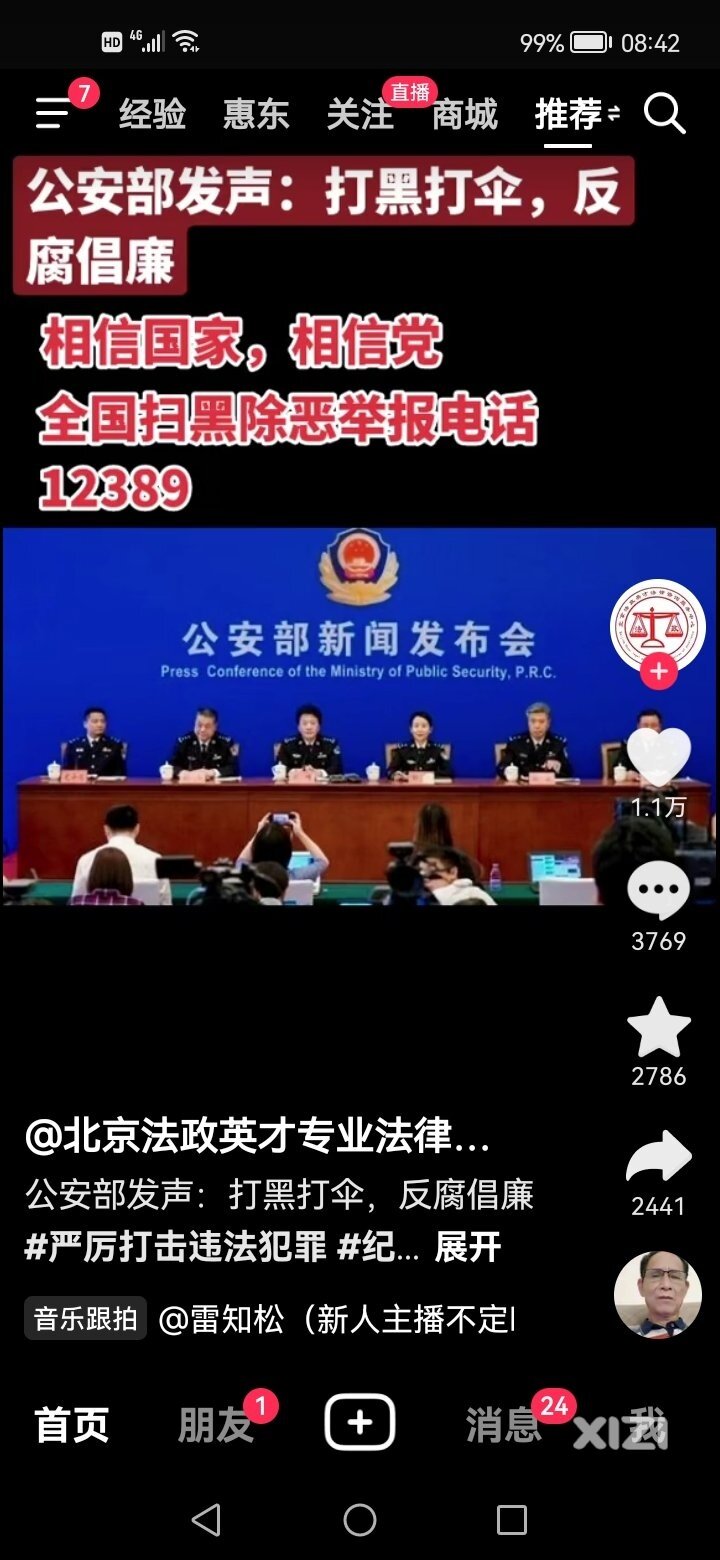Switch to the 经验 tab
The image size is (720, 1560).
pos(152,114)
